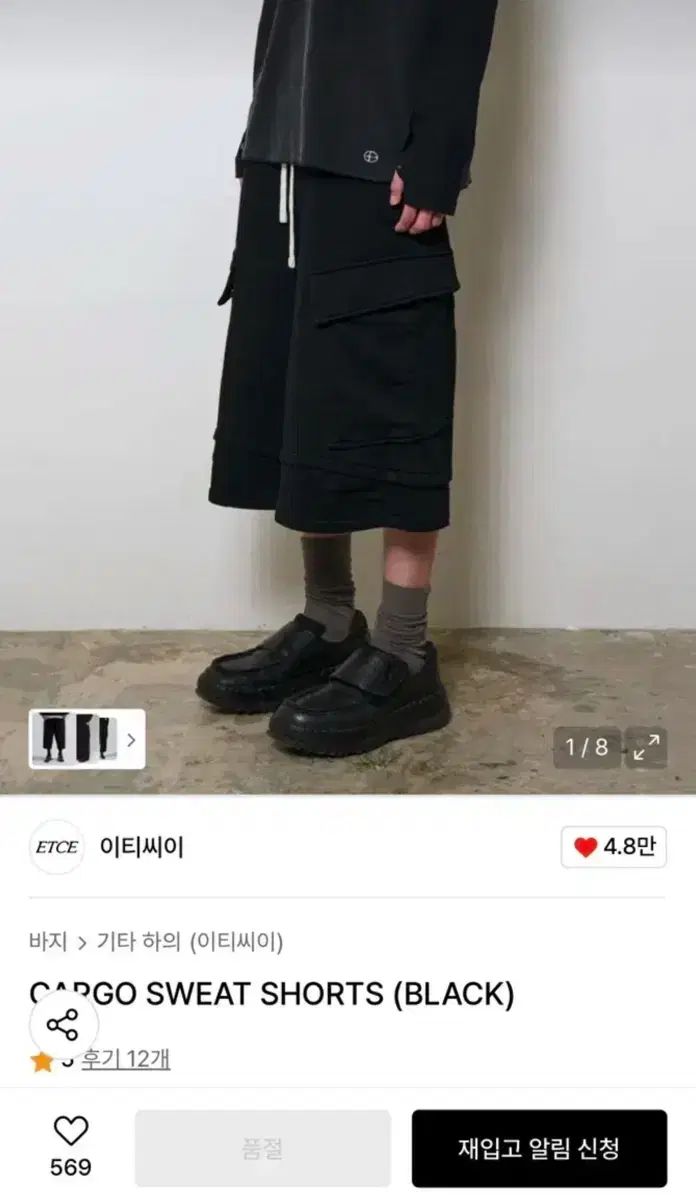Screen dimensions: 696x1200
Task: Open the 이티씨이 brand page
Action: pyautogui.click(x=141, y=847)
